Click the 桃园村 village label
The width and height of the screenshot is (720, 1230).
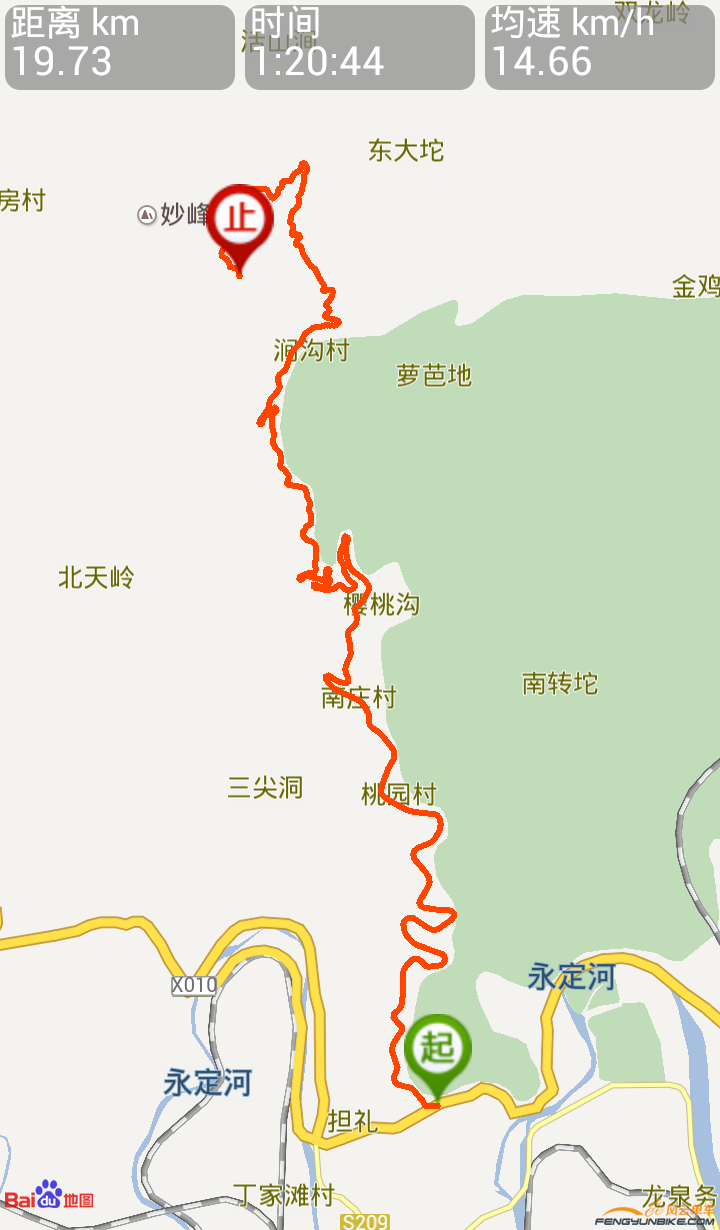[400, 793]
